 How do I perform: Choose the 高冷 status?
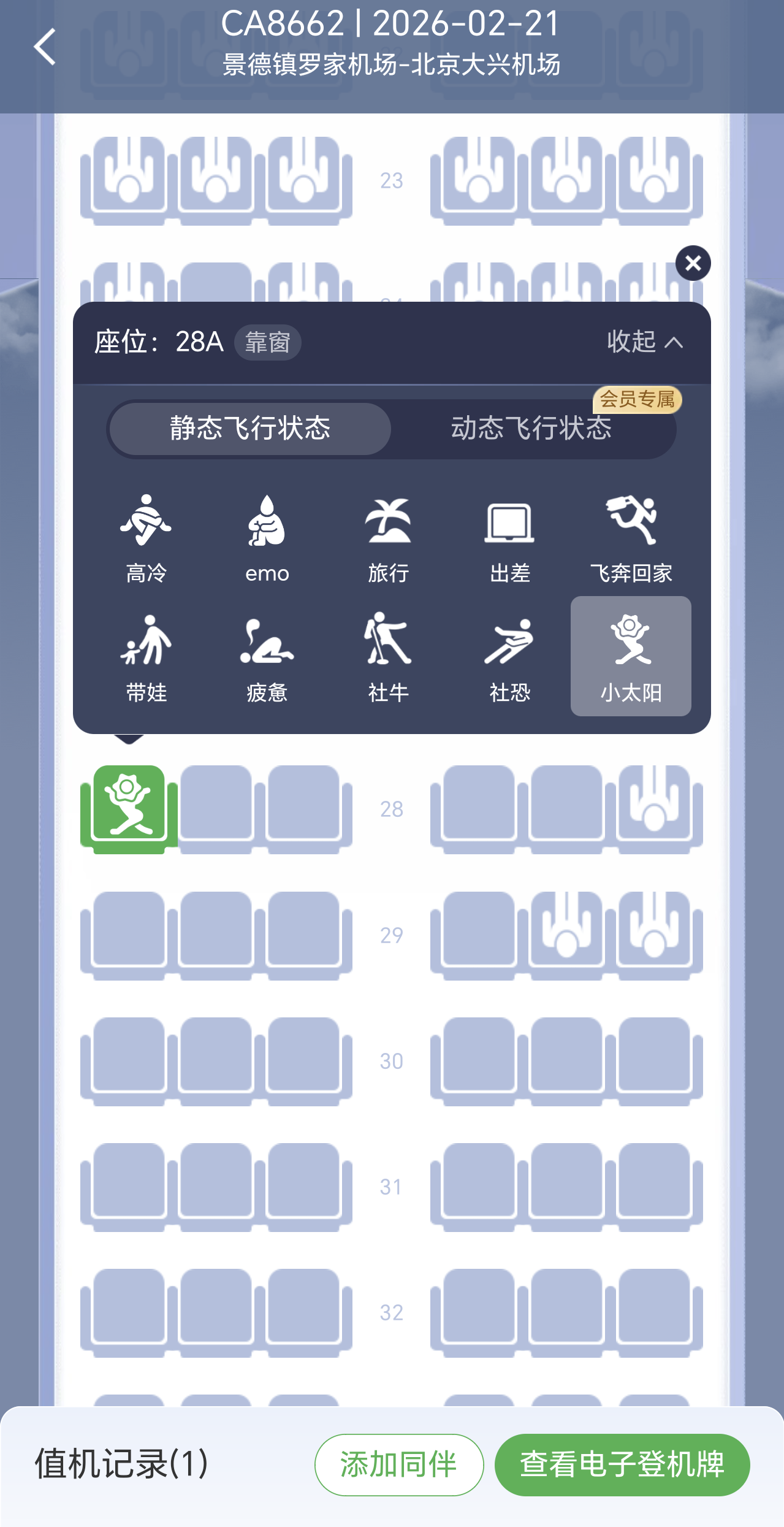pos(146,538)
